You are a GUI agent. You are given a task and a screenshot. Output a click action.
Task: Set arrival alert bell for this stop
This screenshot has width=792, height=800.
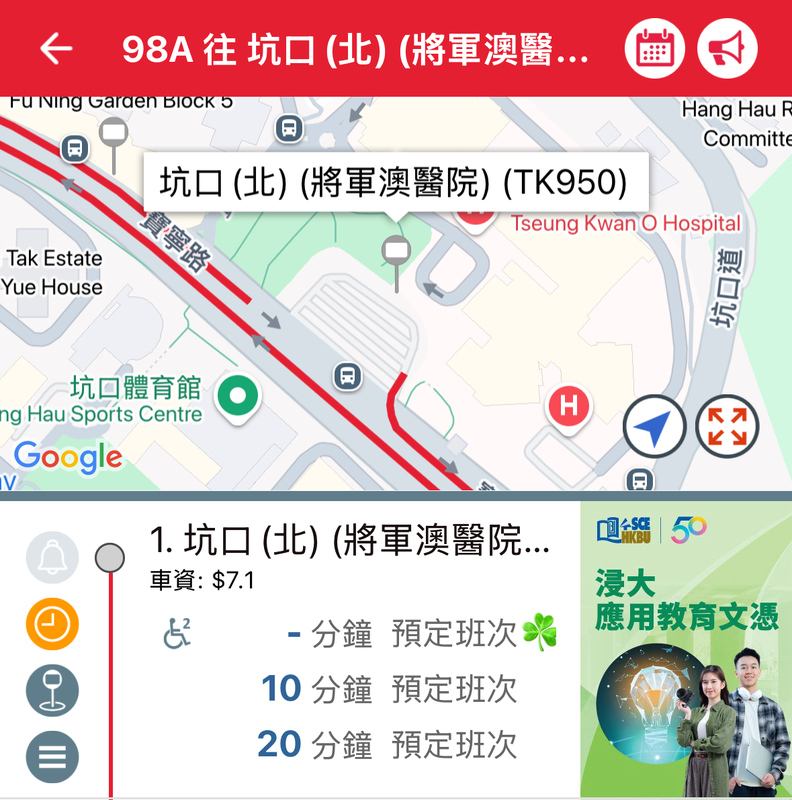52,558
